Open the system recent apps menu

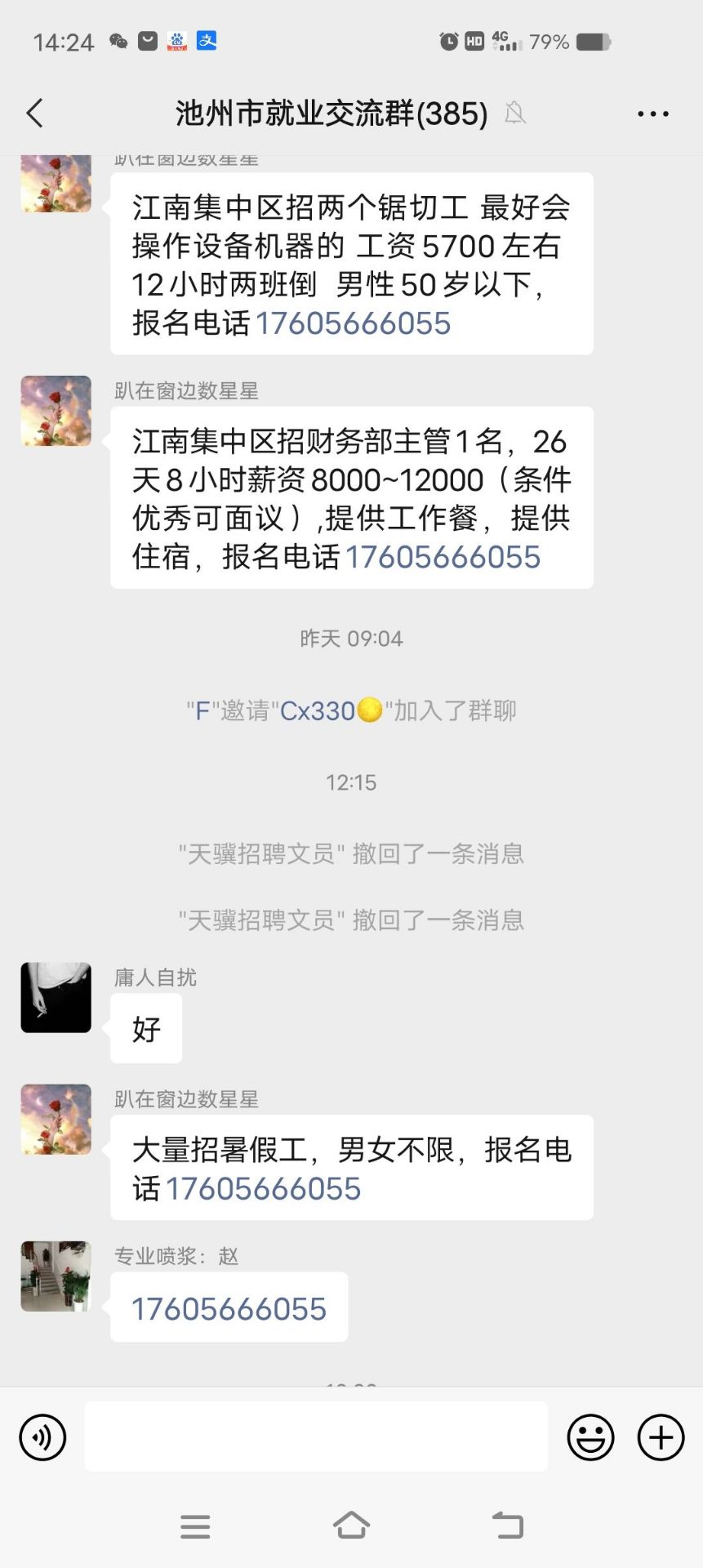pyautogui.click(x=195, y=1526)
